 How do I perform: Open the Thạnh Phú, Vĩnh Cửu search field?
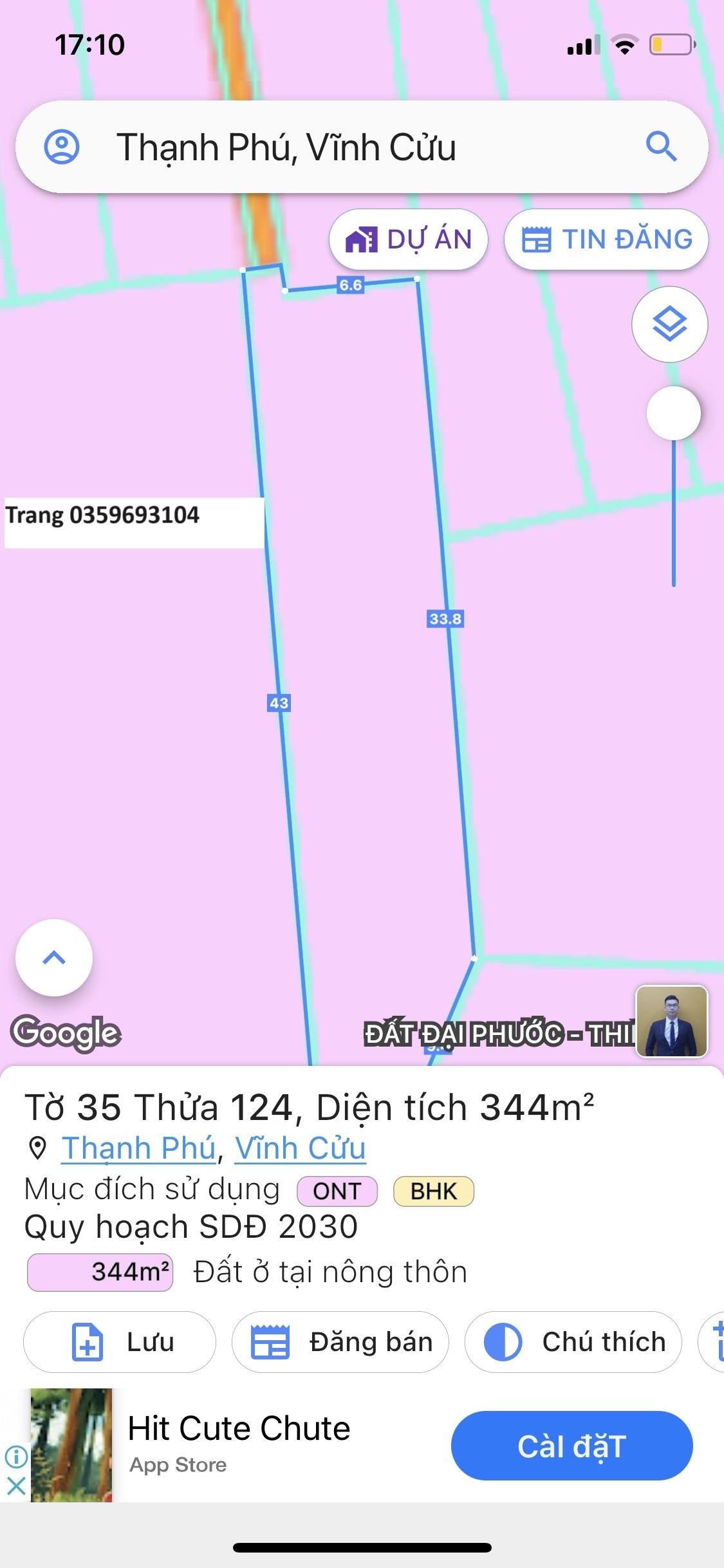[x=360, y=147]
